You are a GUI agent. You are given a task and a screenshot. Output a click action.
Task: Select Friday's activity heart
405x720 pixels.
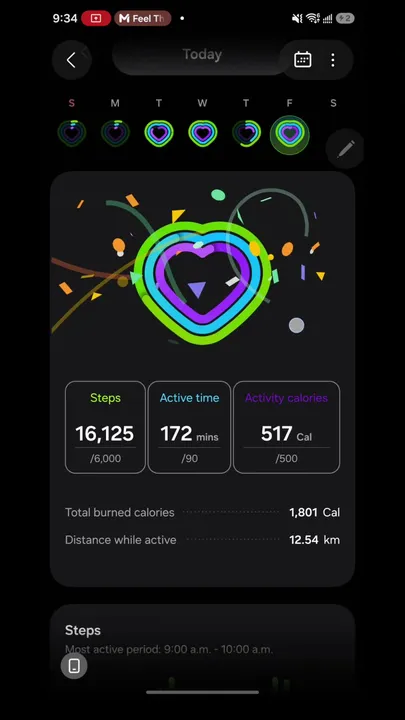pos(290,135)
